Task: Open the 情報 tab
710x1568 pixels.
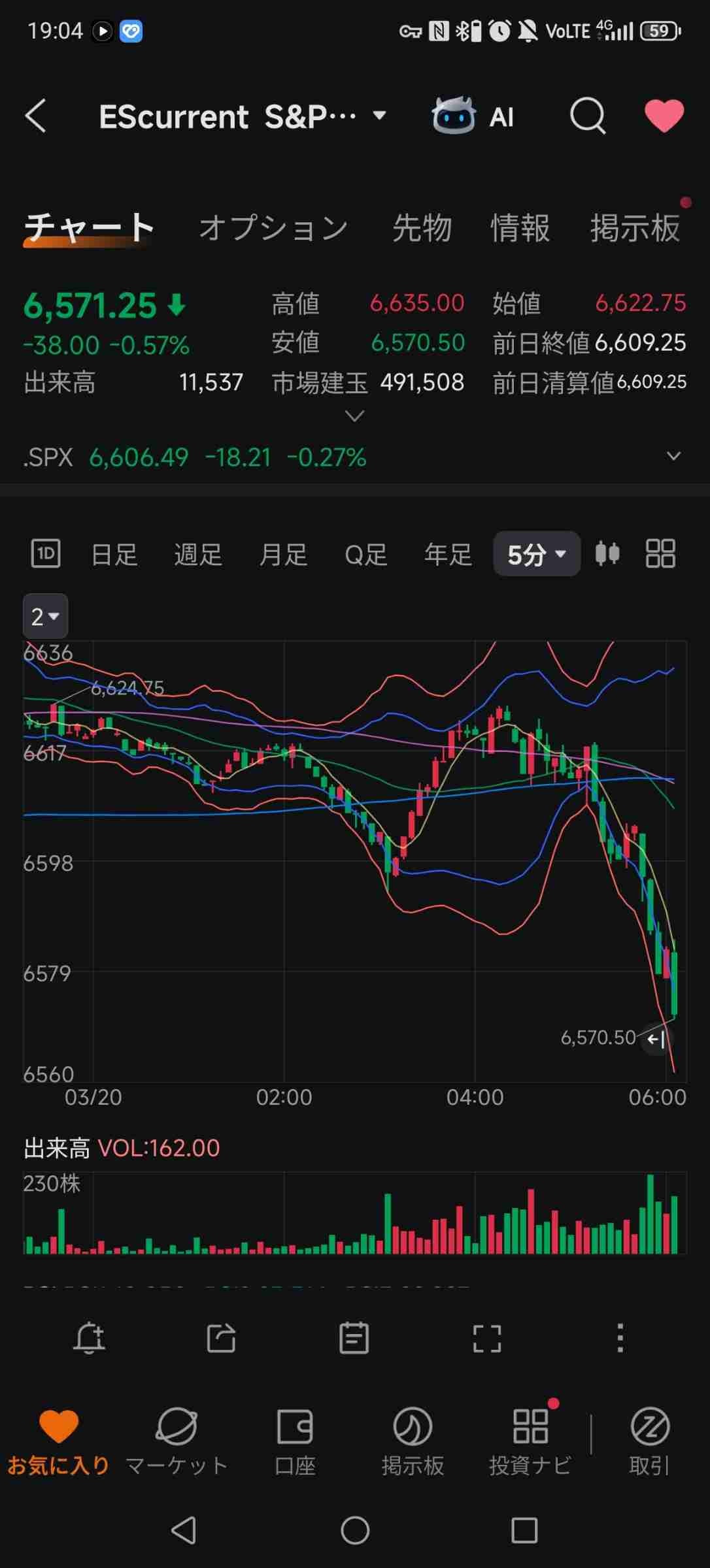Action: tap(520, 228)
